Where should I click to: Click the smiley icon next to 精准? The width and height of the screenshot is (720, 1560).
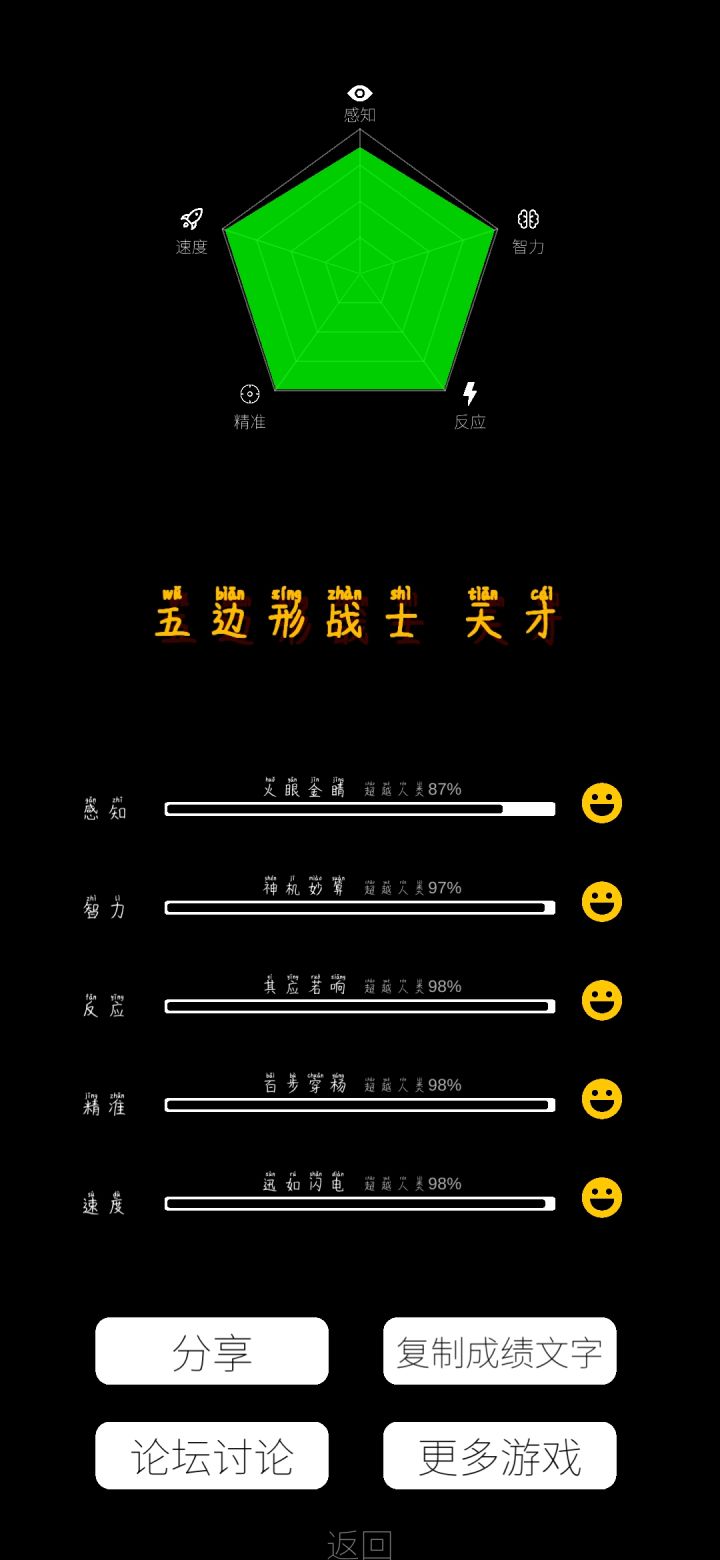(600, 1097)
